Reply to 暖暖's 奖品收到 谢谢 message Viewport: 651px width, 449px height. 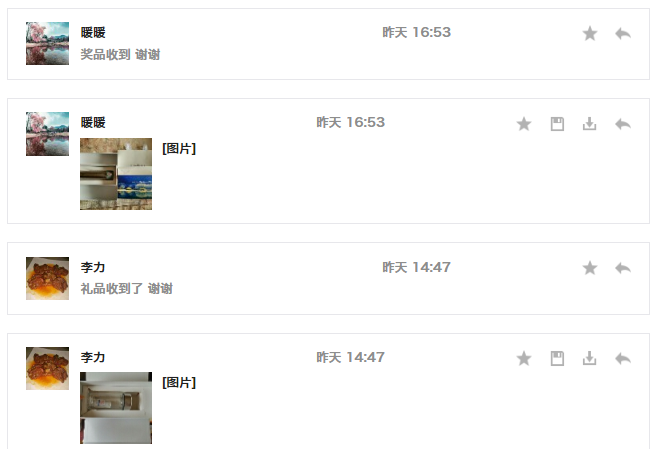coord(622,34)
